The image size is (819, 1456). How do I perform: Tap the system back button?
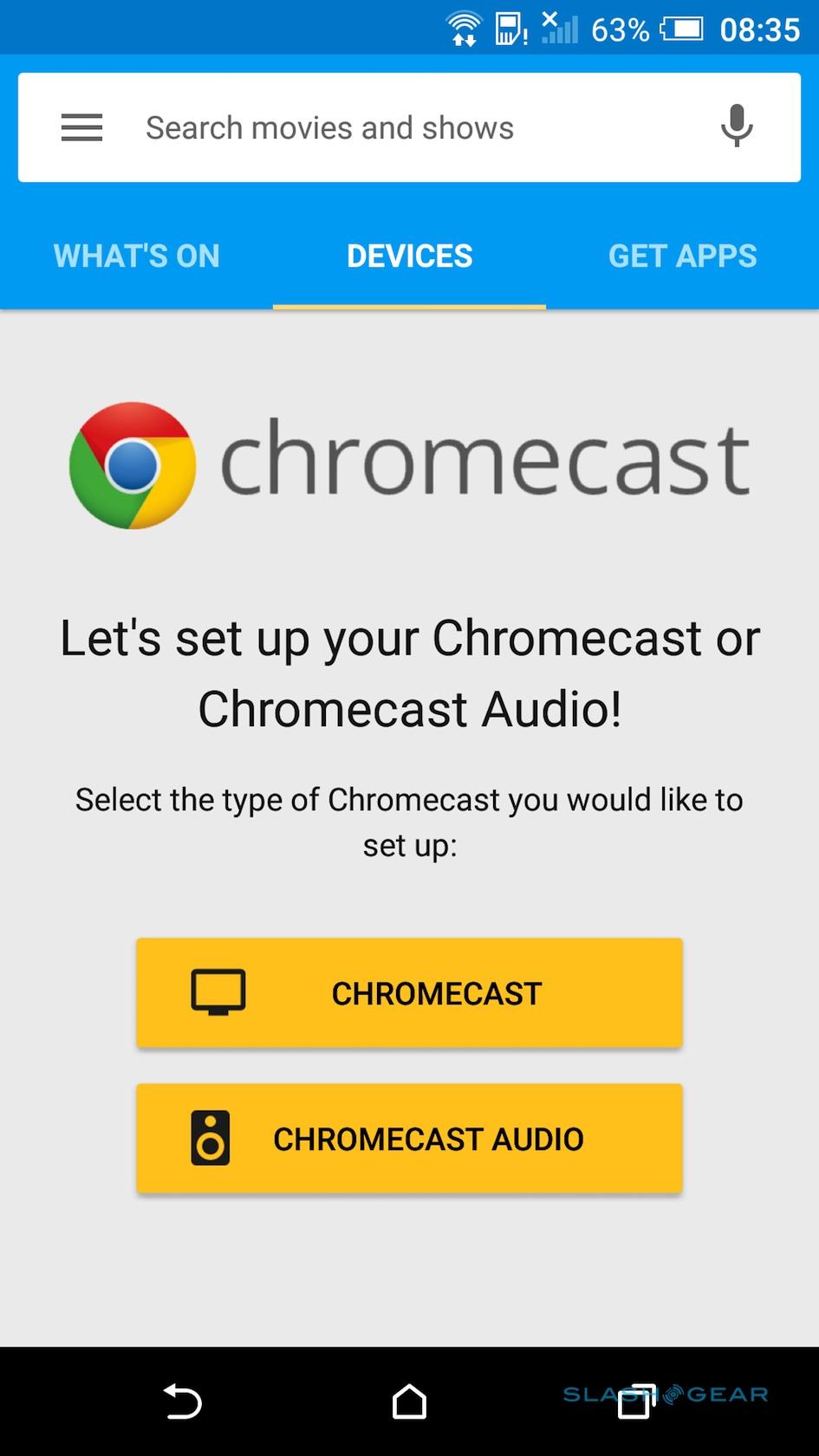click(x=183, y=1401)
